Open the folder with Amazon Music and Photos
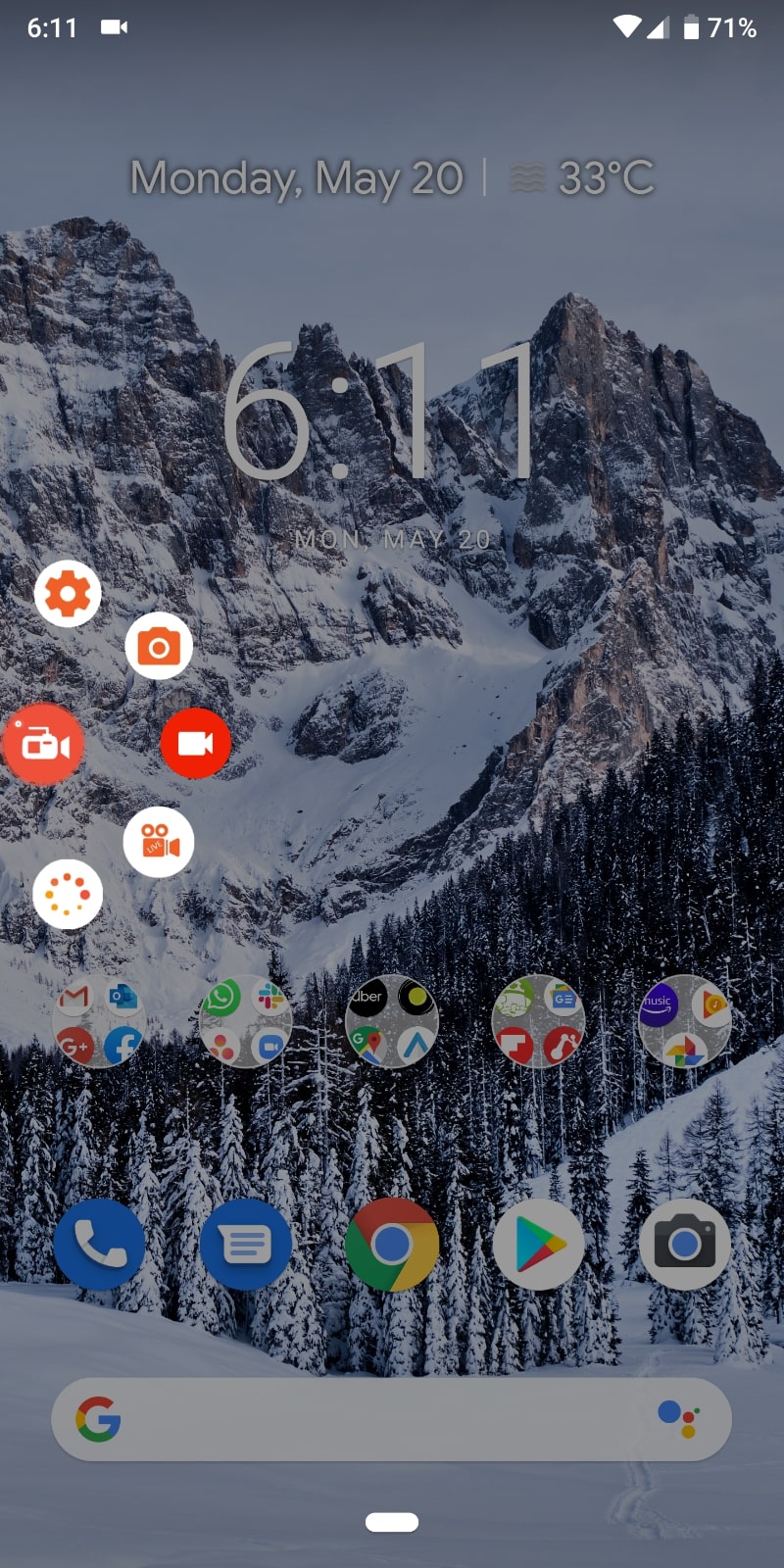 pos(684,1021)
